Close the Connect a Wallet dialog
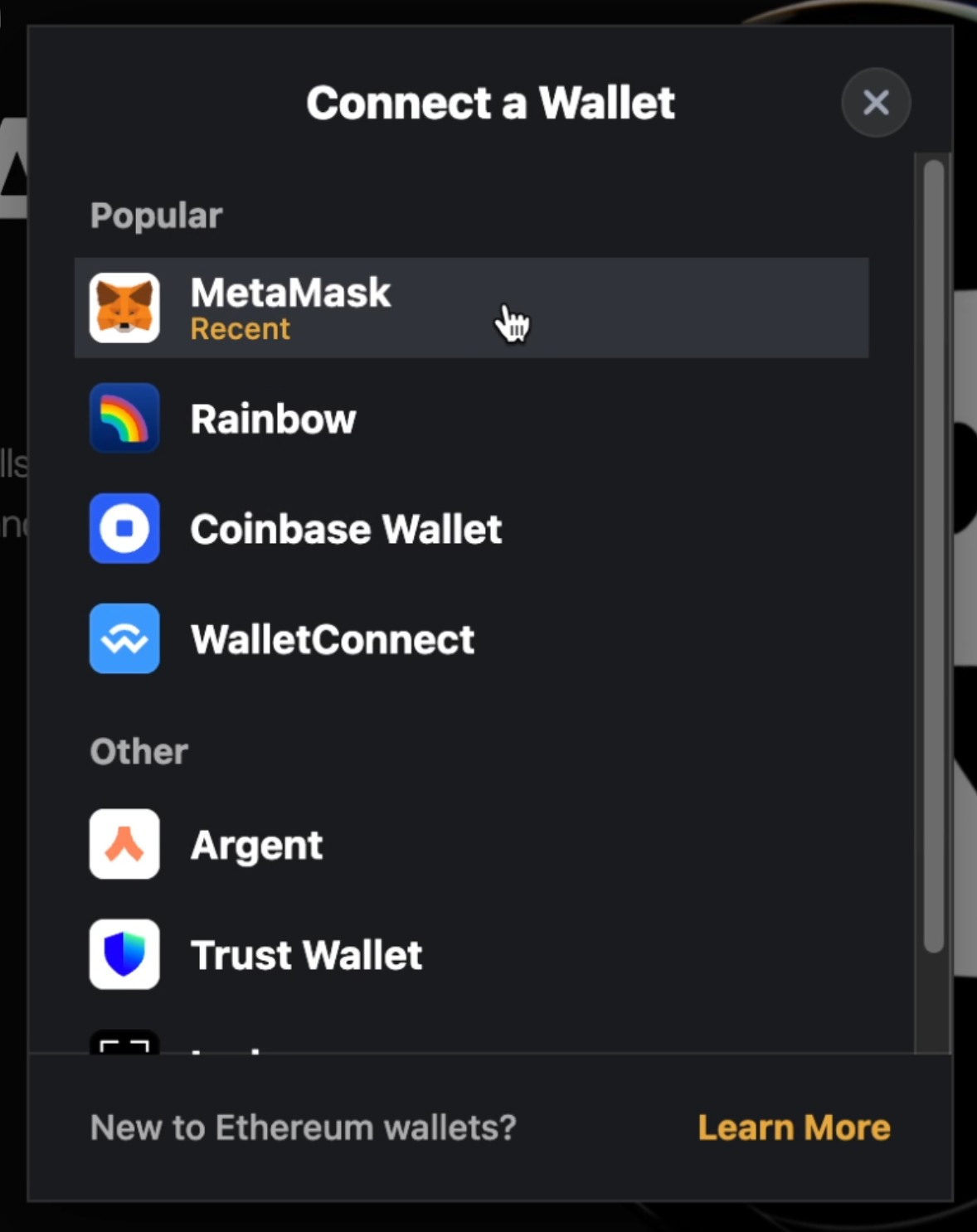The width and height of the screenshot is (977, 1232). 876,103
